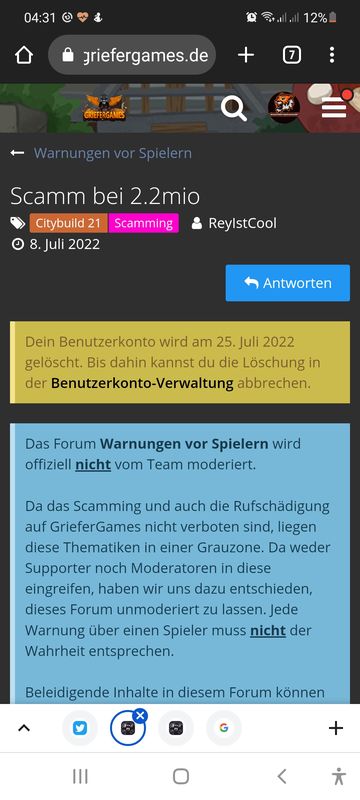The width and height of the screenshot is (360, 800).
Task: Switch to the Twitter tab
Action: (x=80, y=728)
